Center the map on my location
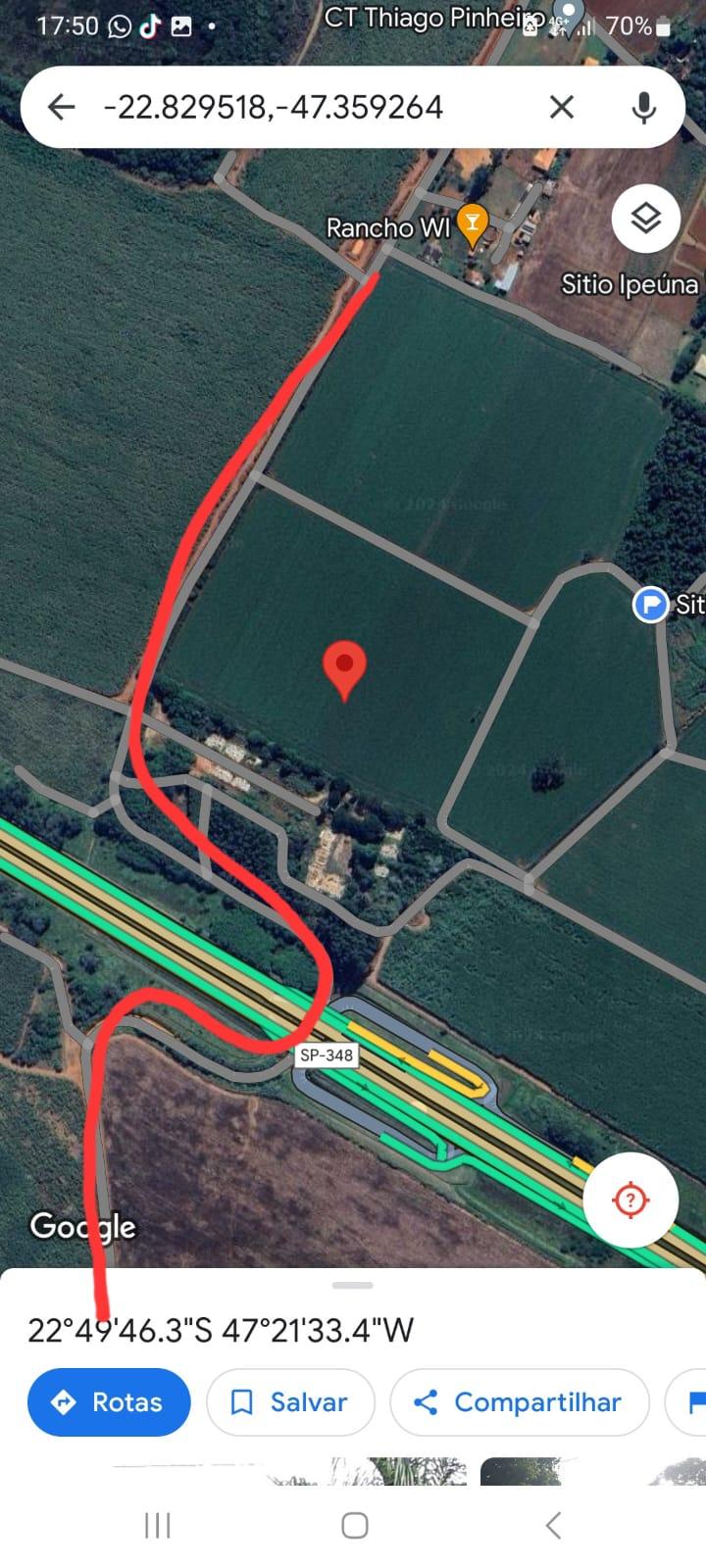 (630, 1200)
